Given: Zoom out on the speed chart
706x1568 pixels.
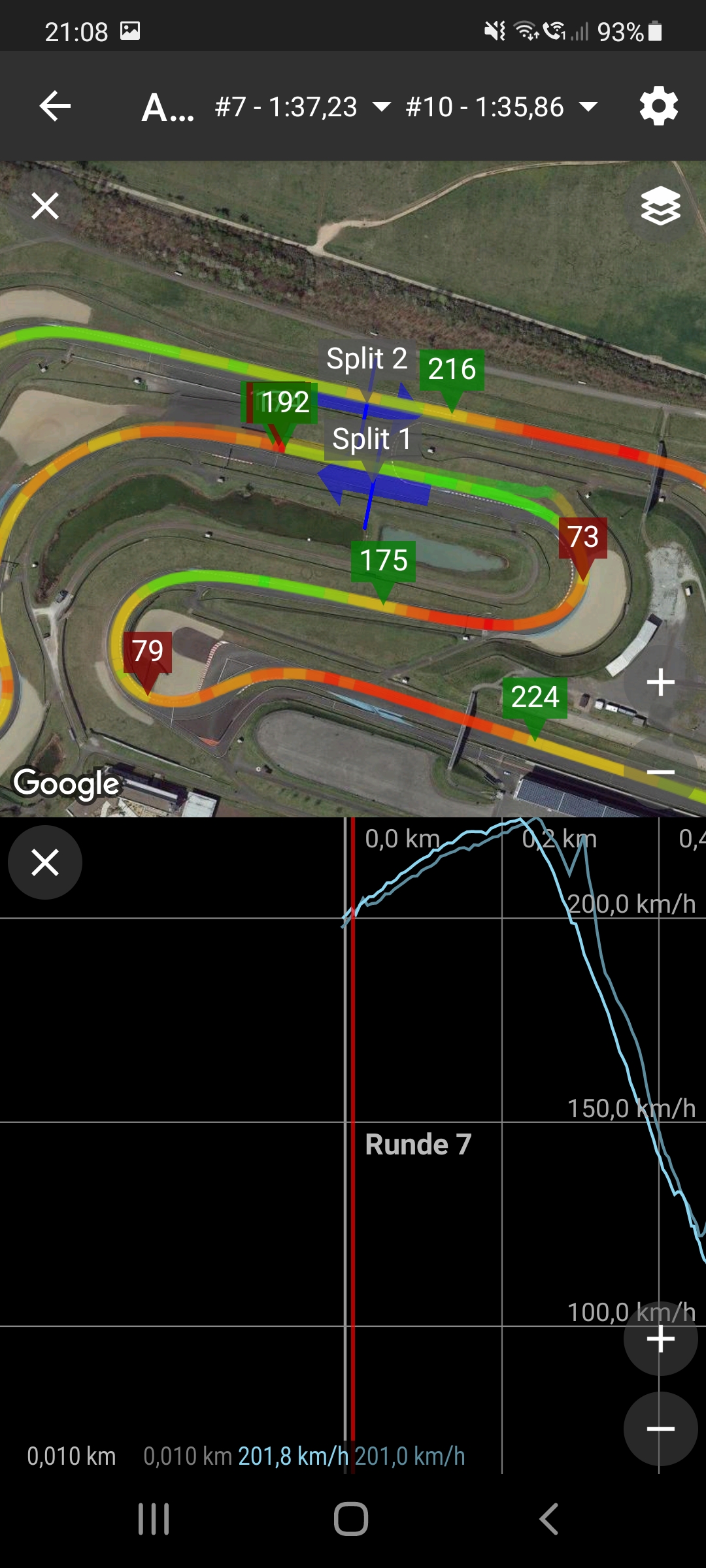Looking at the screenshot, I should pyautogui.click(x=660, y=1429).
